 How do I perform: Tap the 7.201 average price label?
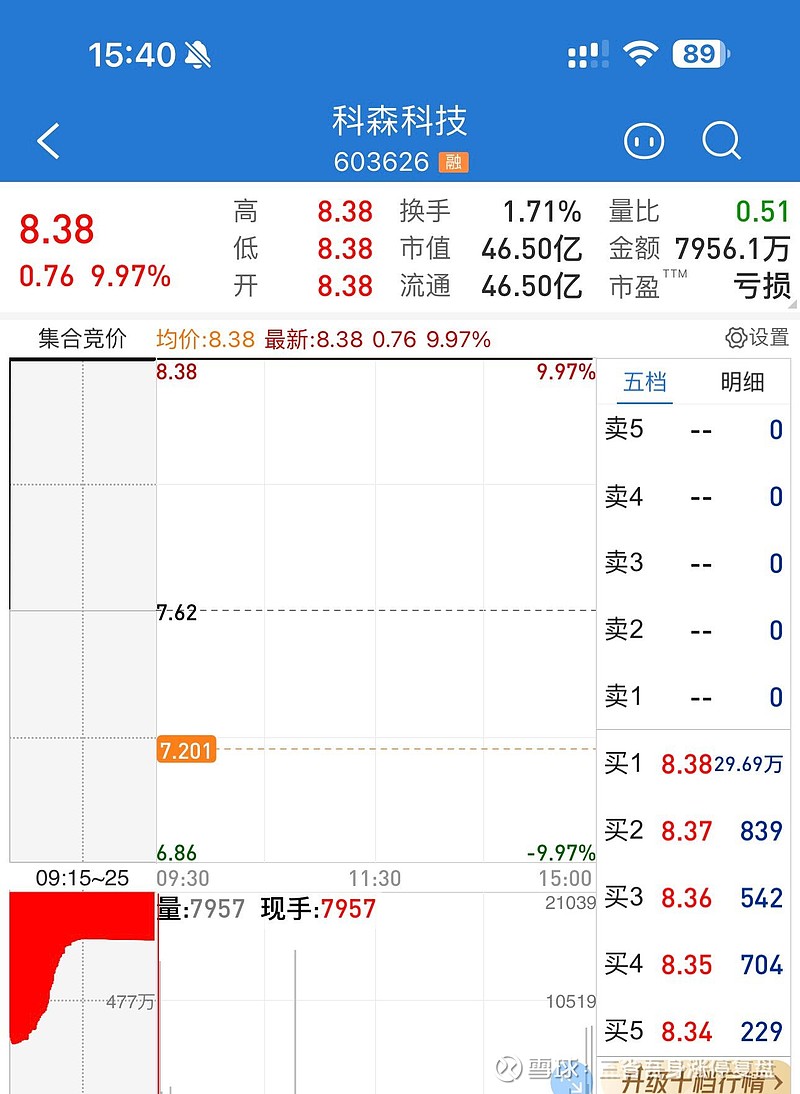point(186,749)
